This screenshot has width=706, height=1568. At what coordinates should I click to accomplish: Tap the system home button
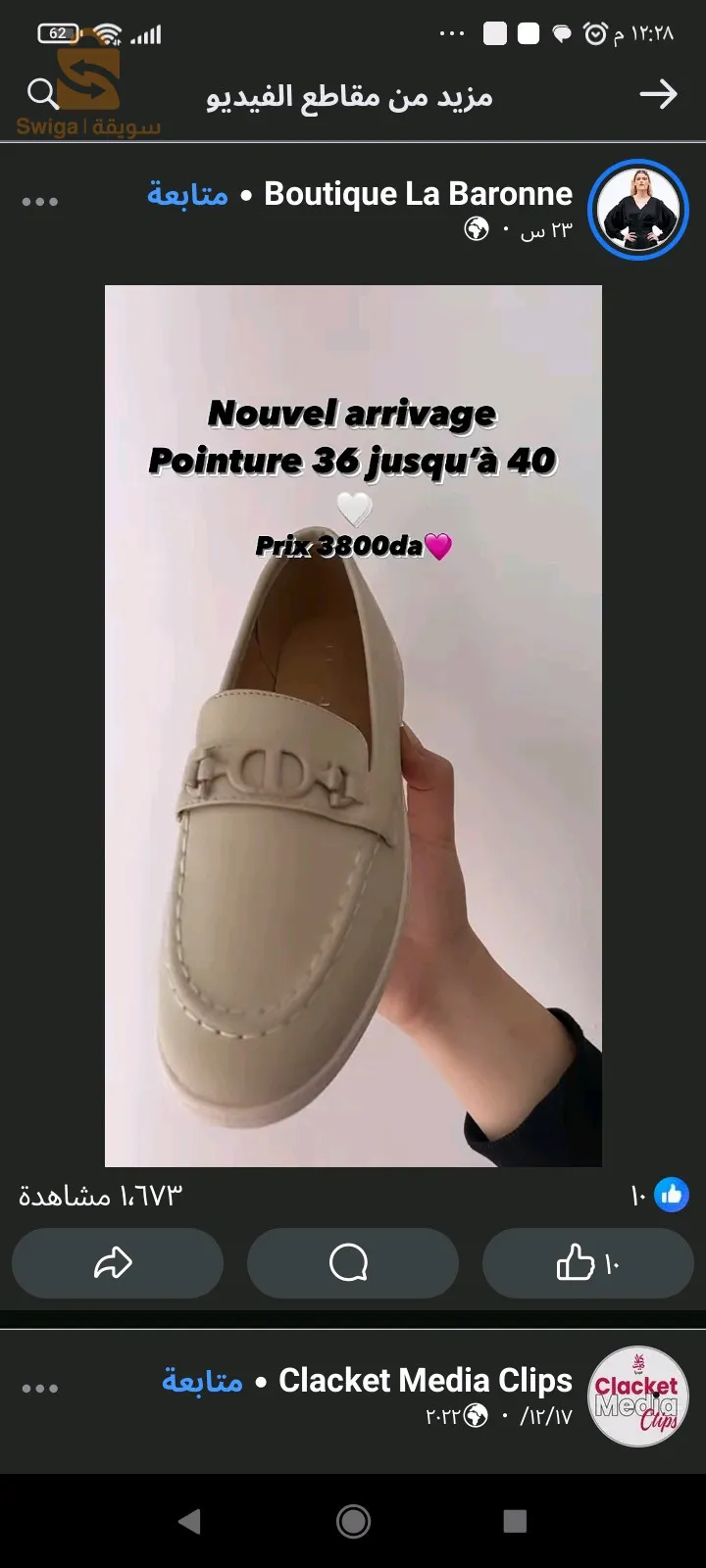point(353,1521)
